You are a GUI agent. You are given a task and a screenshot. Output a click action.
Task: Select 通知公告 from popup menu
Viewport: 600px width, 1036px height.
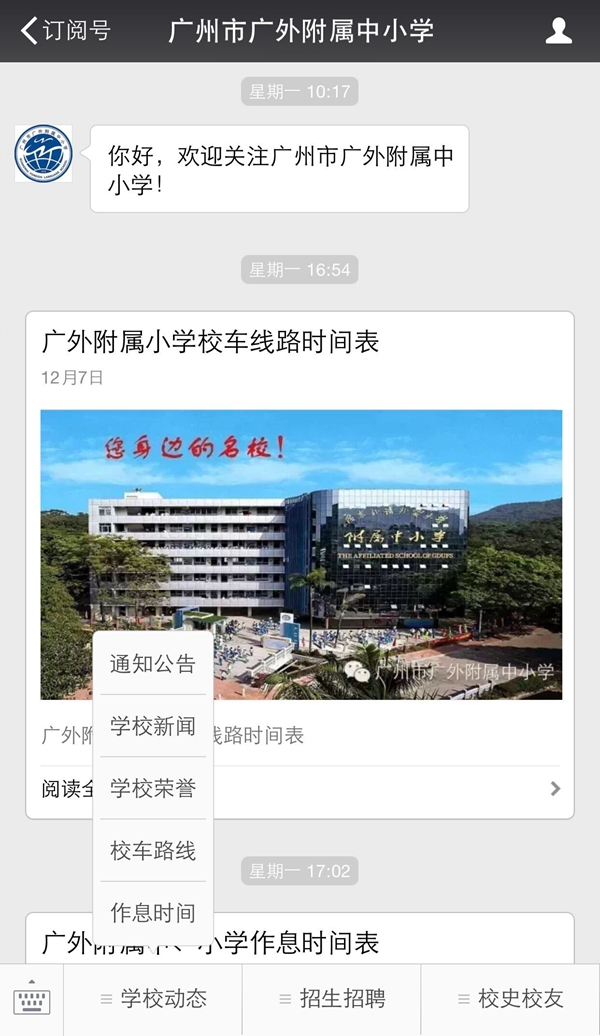pyautogui.click(x=153, y=664)
